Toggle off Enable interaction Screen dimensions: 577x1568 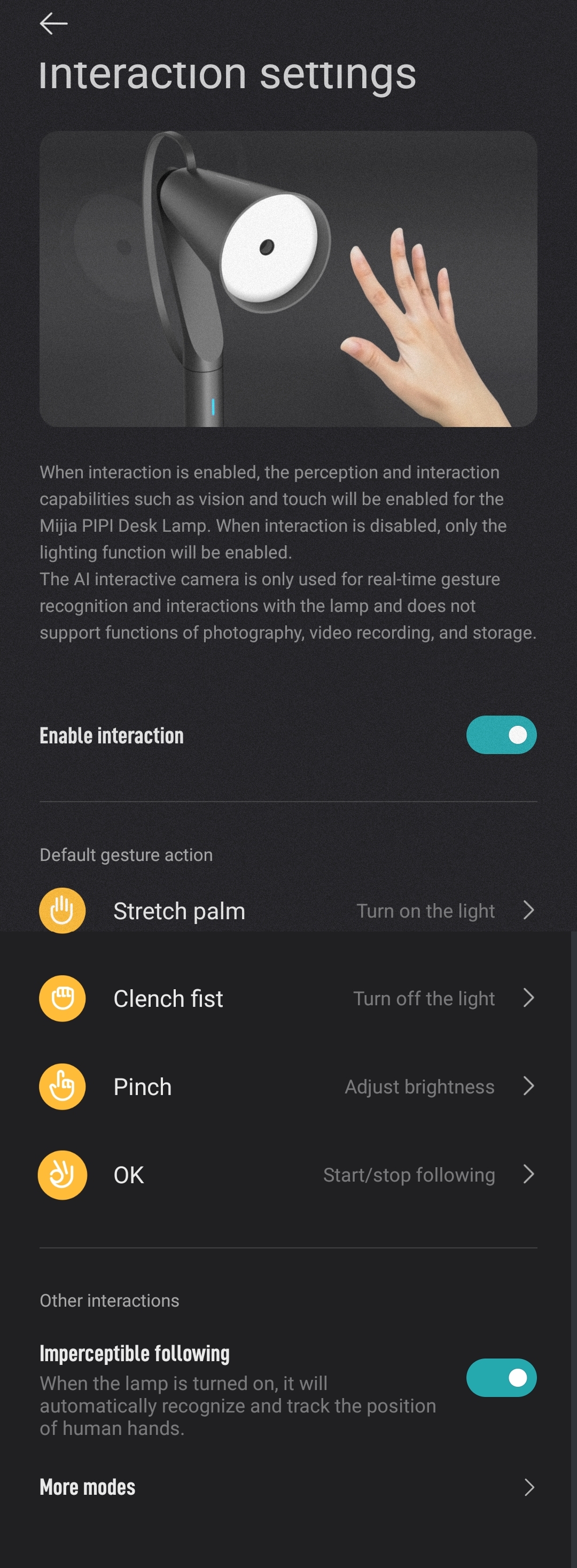click(501, 735)
